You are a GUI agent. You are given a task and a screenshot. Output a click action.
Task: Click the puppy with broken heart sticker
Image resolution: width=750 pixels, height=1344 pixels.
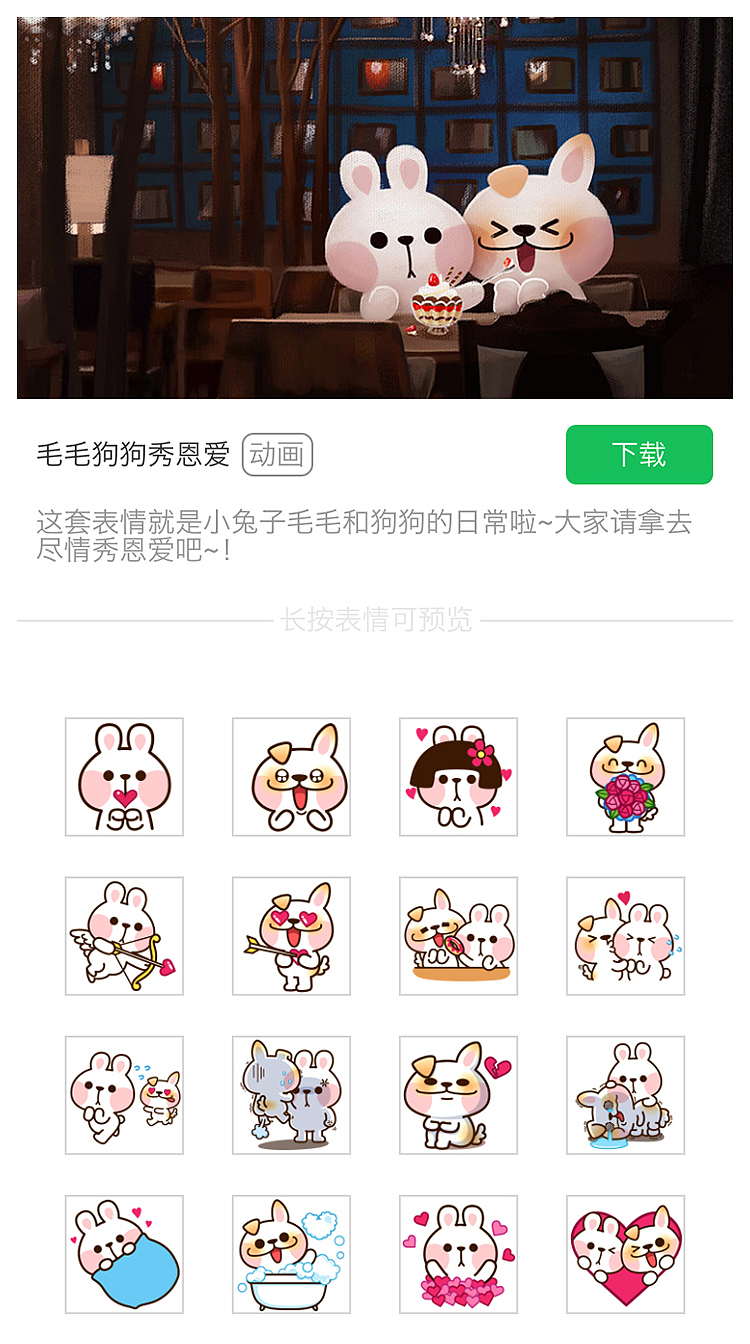pyautogui.click(x=457, y=1094)
